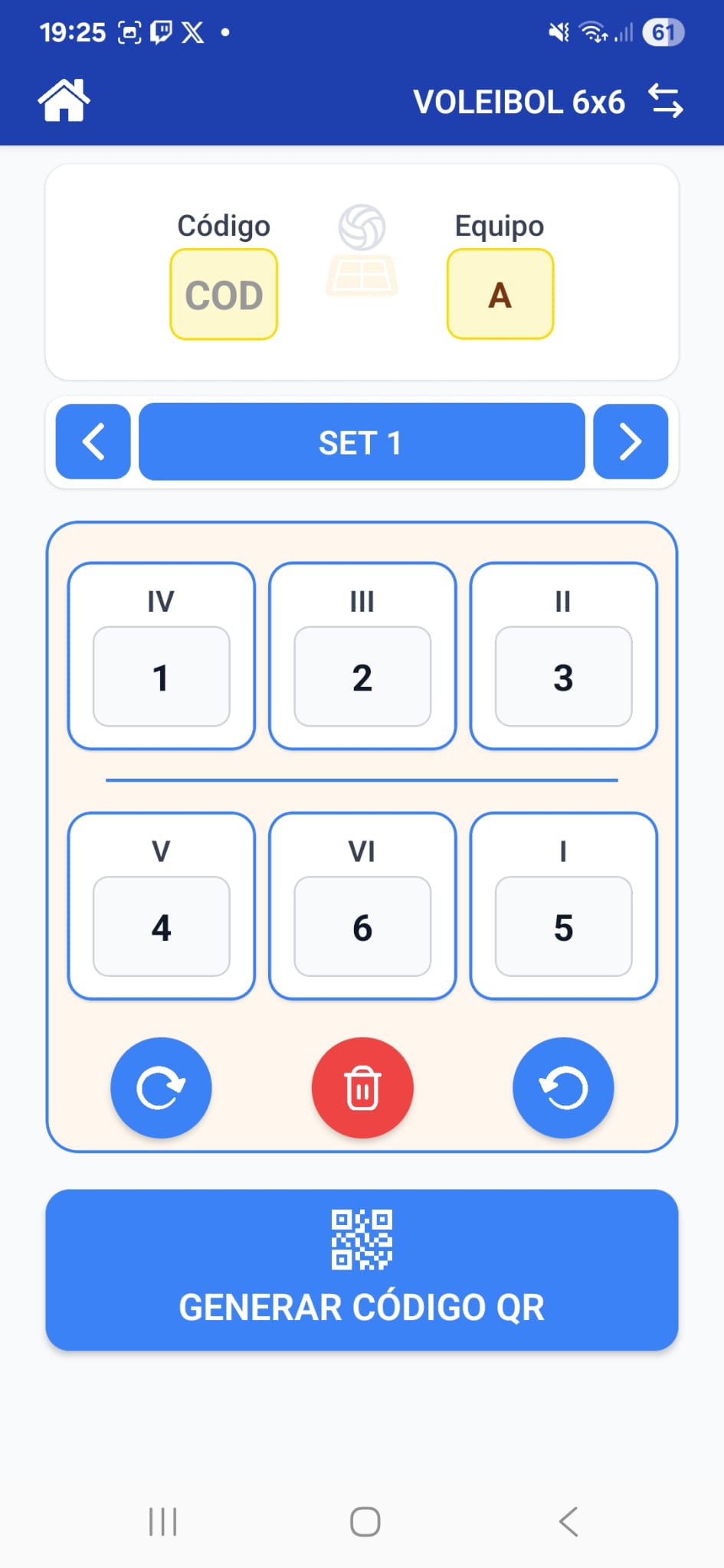Select player 6 in position VI
The height and width of the screenshot is (1568, 724).
362,926
